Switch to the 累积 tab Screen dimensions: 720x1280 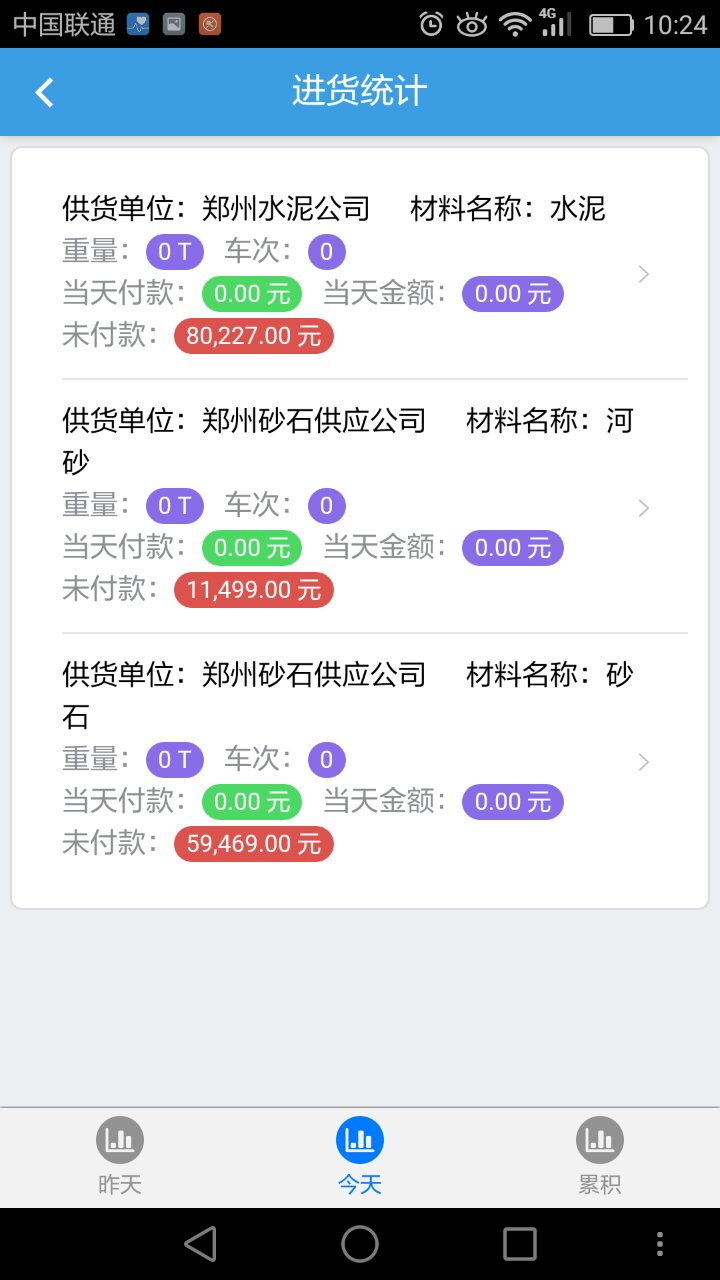point(600,1156)
